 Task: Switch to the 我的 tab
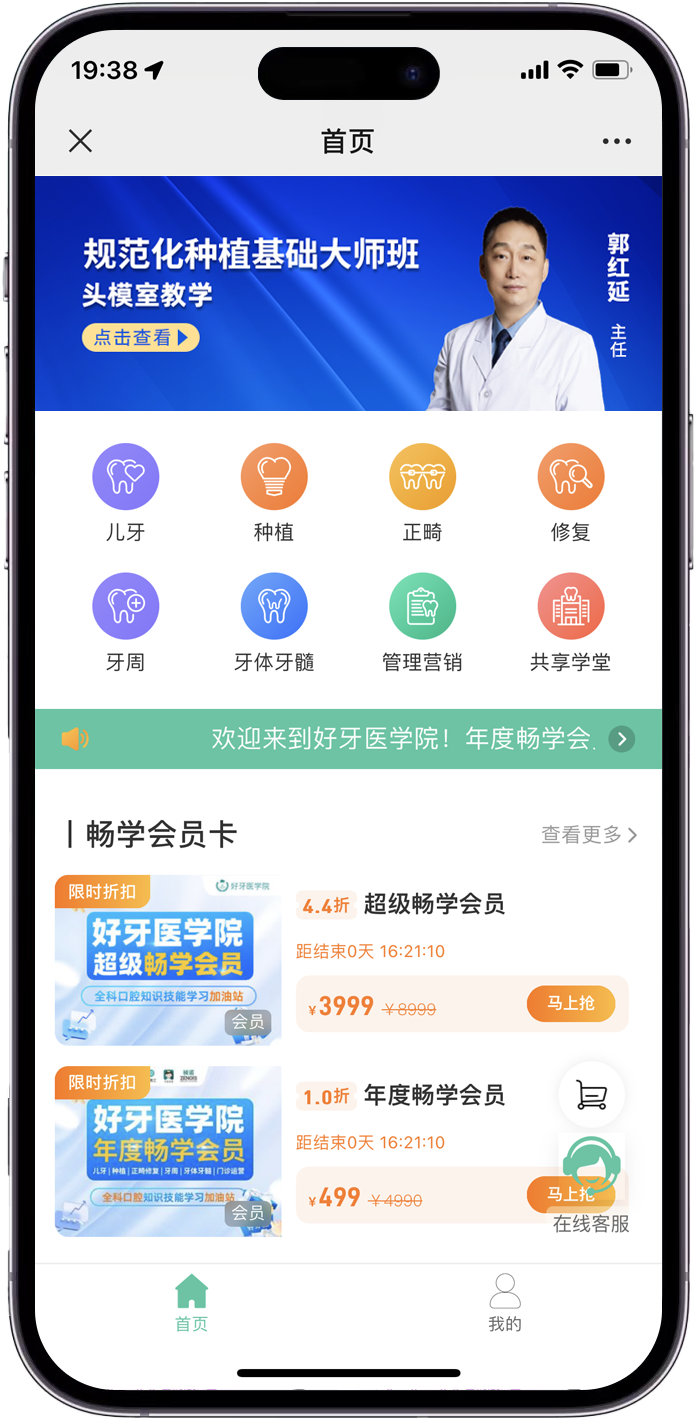pyautogui.click(x=505, y=1303)
